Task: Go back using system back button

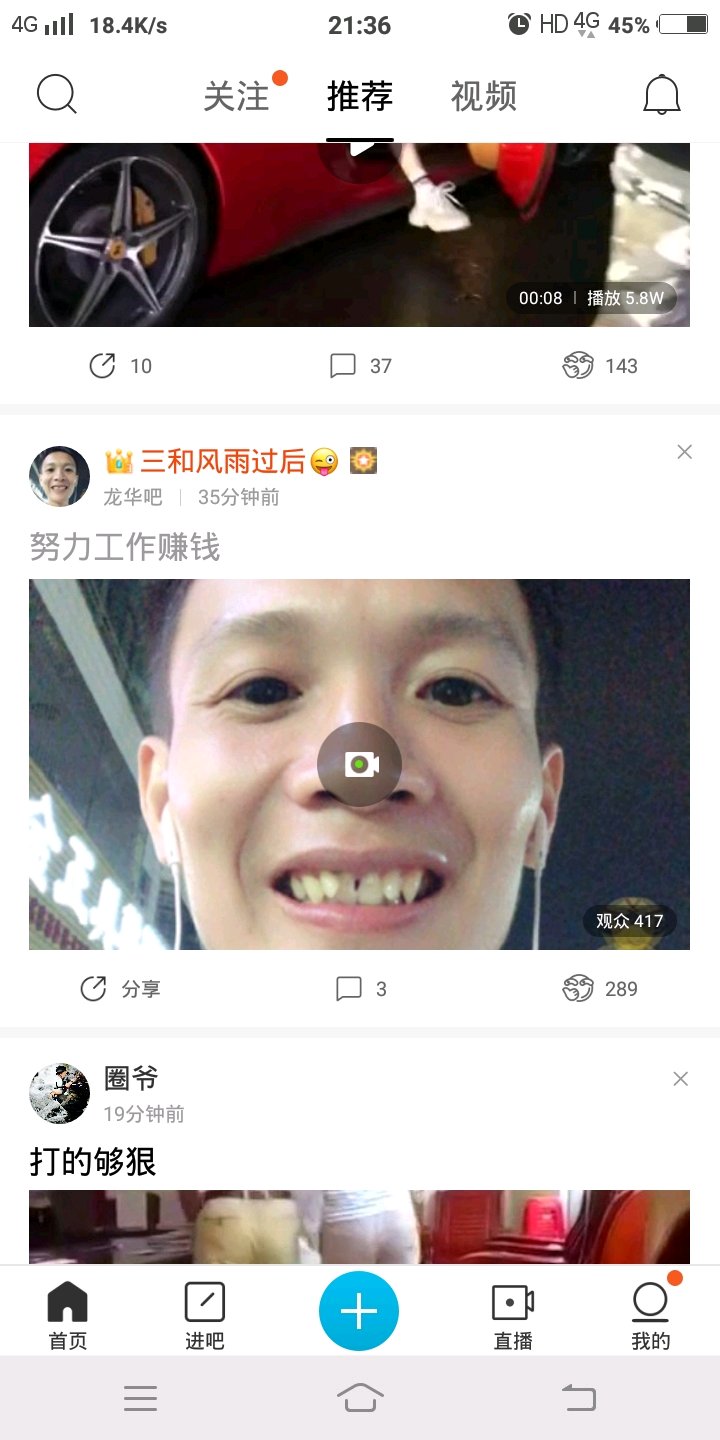Action: point(579,1397)
